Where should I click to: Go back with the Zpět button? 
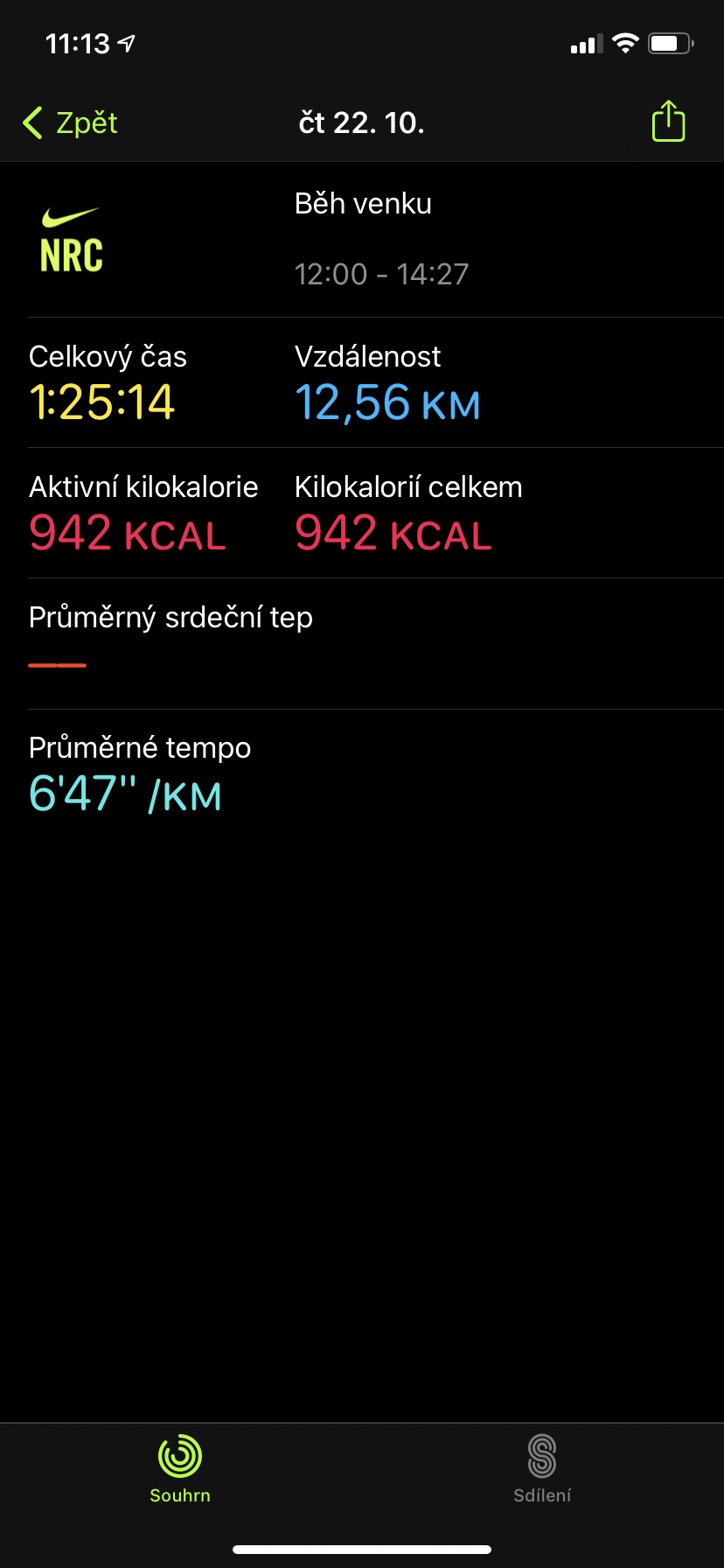70,123
